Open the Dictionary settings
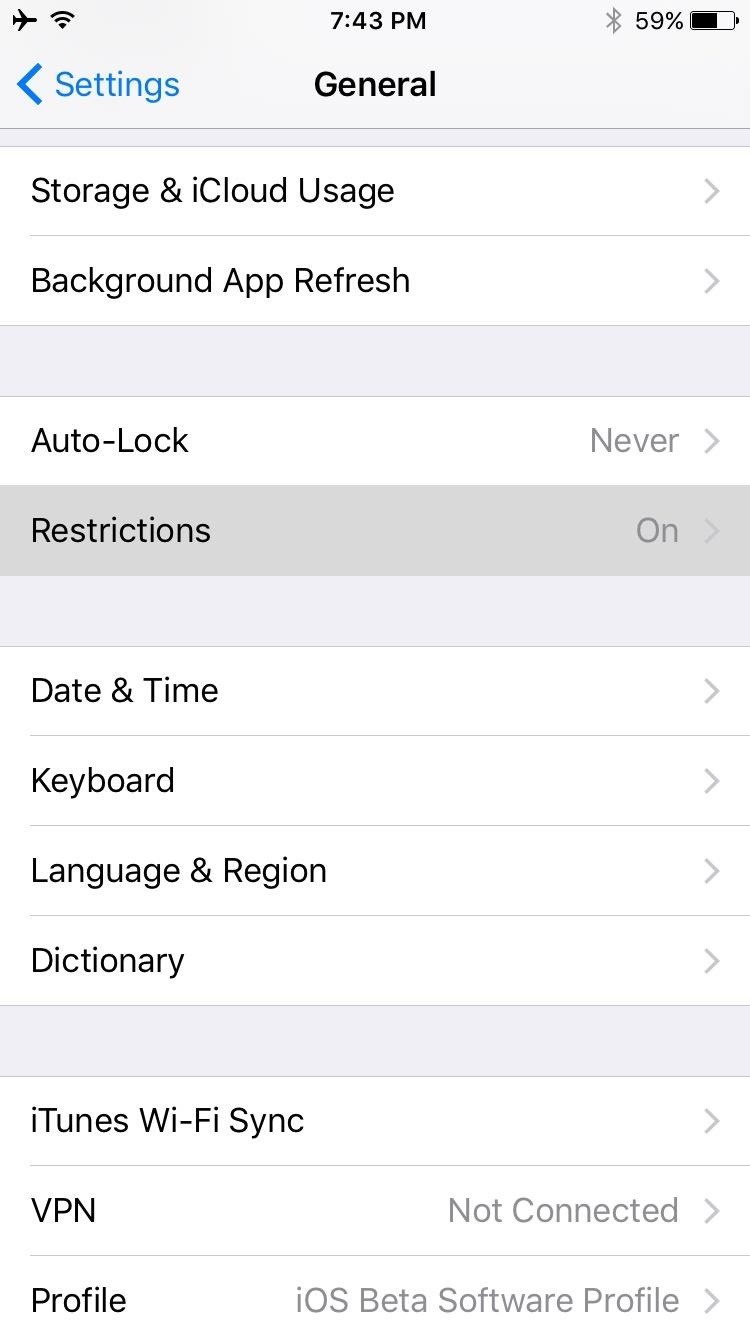This screenshot has width=750, height=1334. (375, 960)
